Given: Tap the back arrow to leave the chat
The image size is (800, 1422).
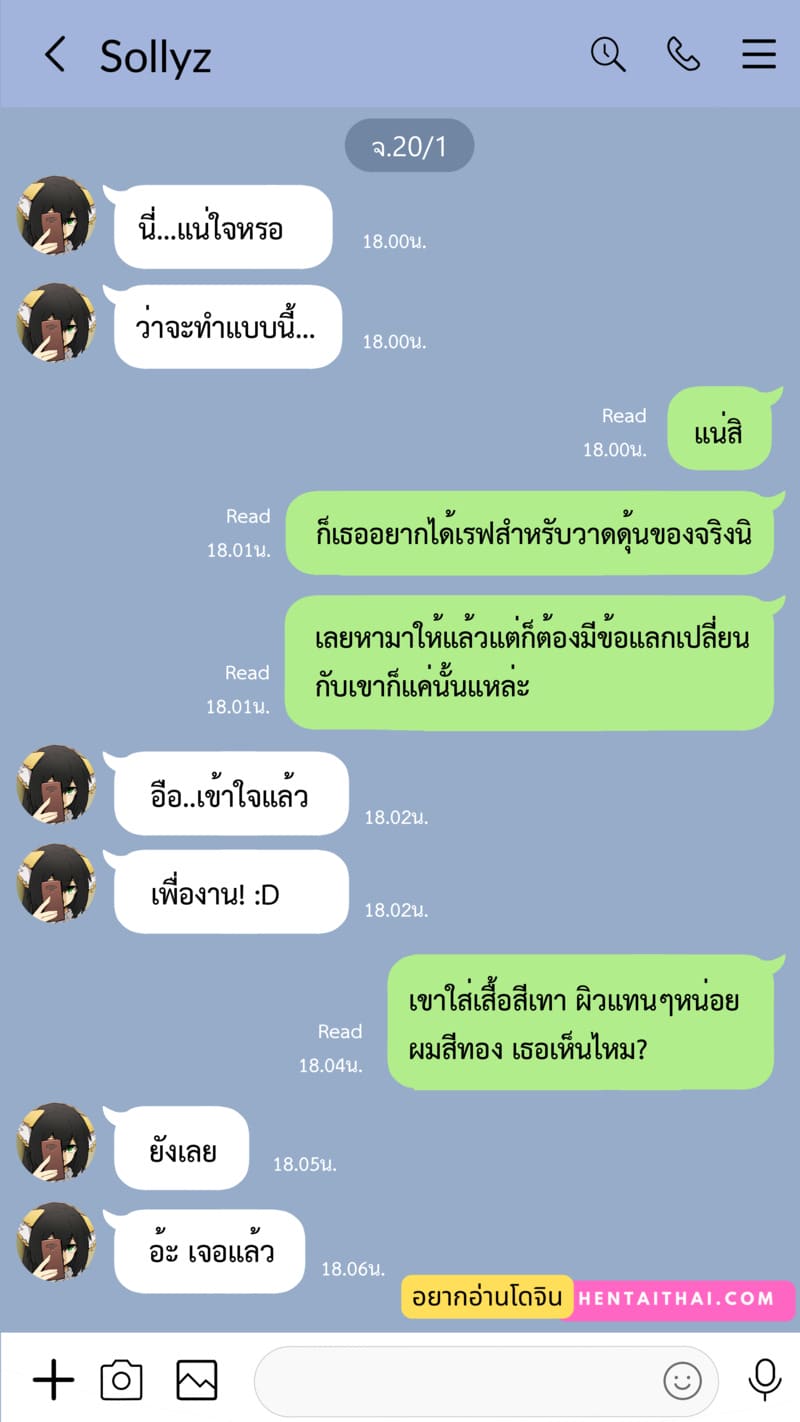Looking at the screenshot, I should coord(55,55).
